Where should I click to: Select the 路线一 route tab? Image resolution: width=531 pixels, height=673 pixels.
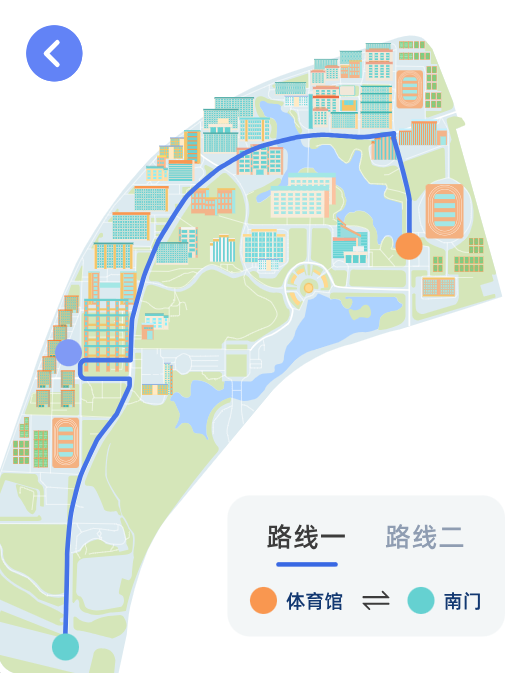point(306,537)
